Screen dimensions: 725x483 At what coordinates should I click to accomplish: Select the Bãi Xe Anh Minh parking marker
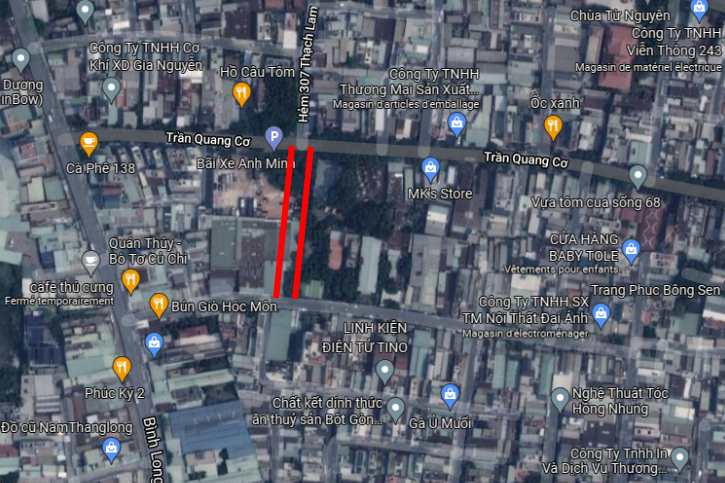[x=272, y=137]
